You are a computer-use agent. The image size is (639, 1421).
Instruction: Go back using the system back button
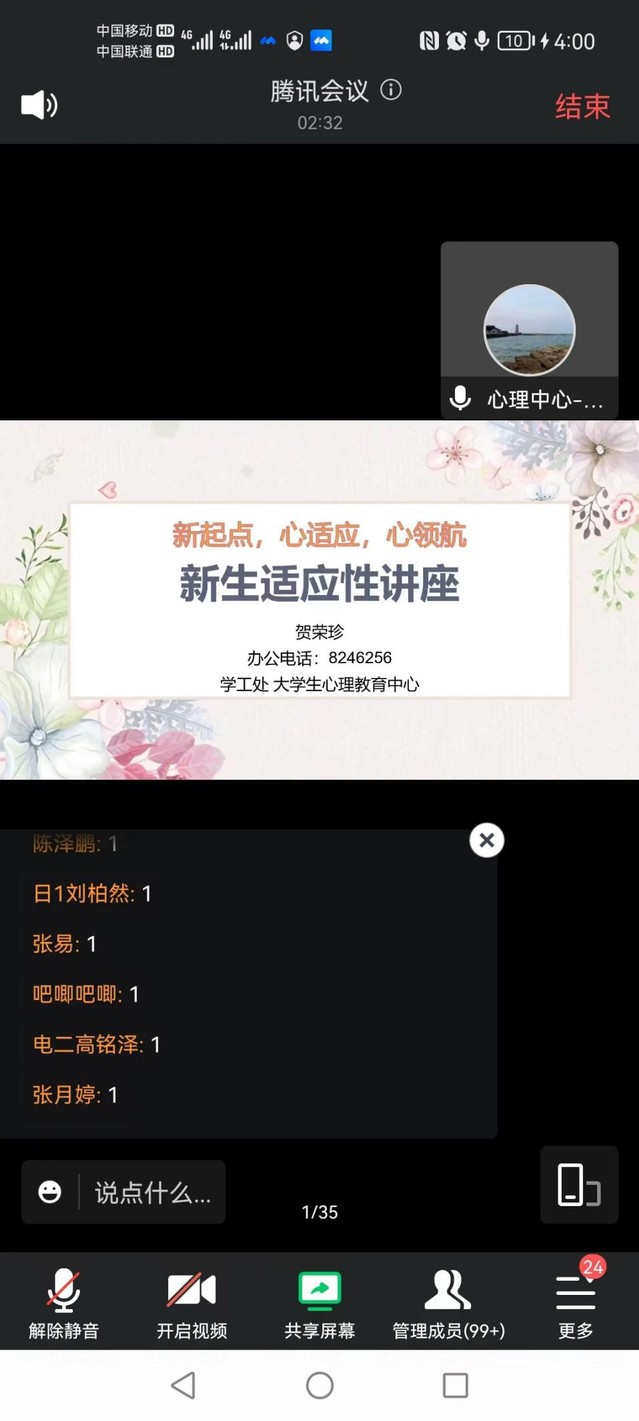(x=183, y=1385)
